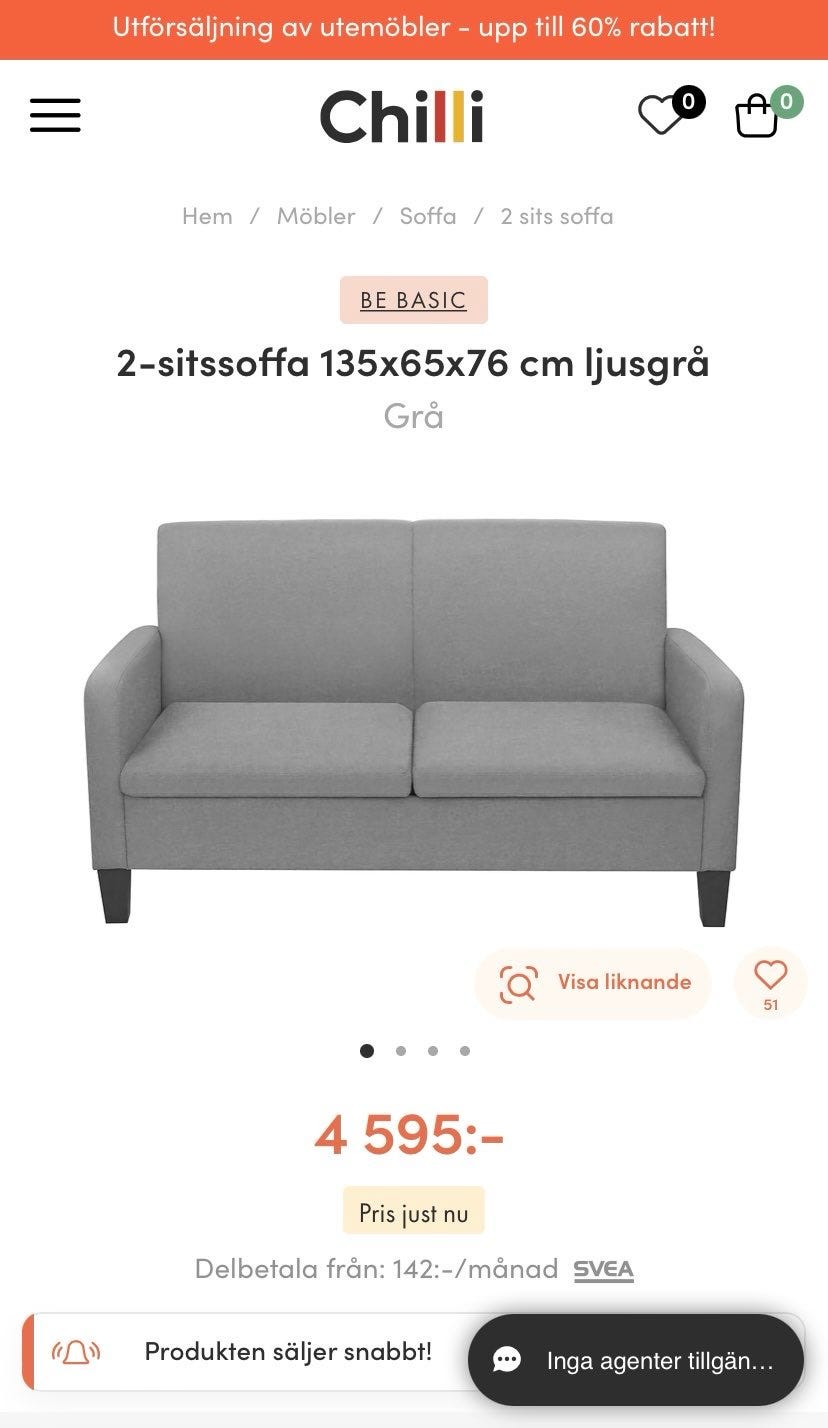828x1428 pixels.
Task: Open 2 sits soffa breadcrumb
Action: coord(557,216)
